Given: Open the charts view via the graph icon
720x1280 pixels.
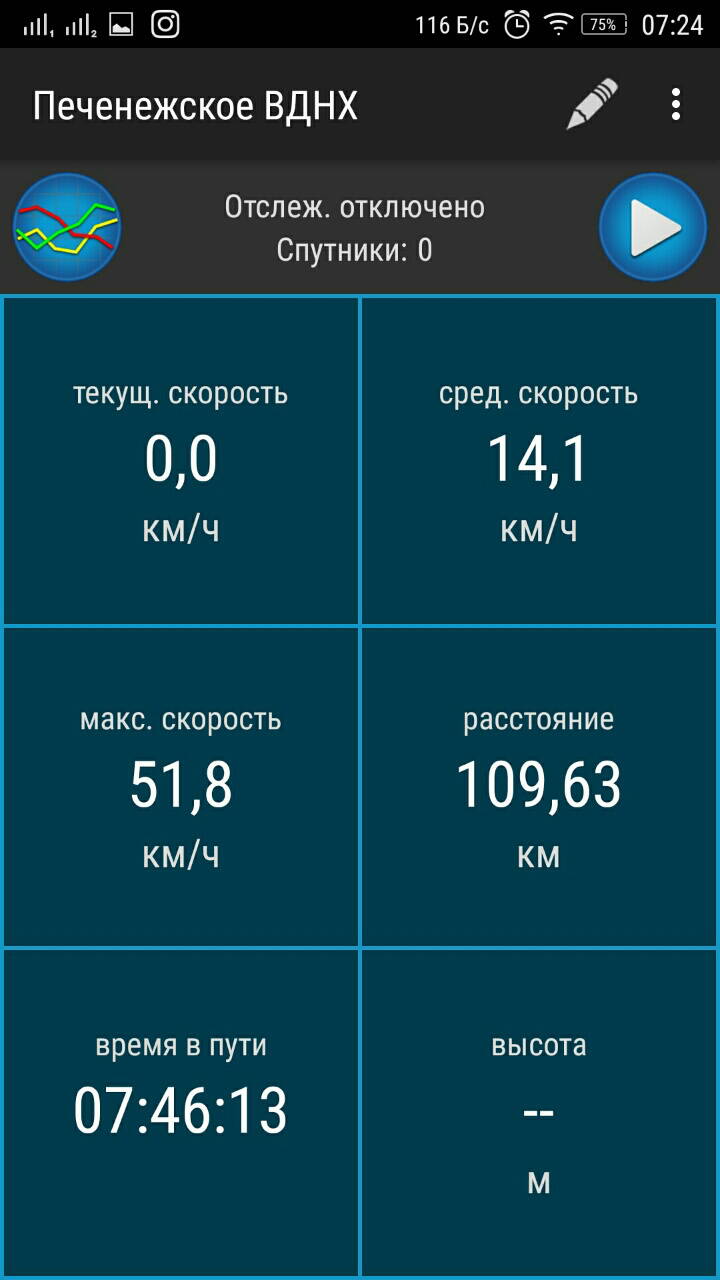Looking at the screenshot, I should [x=67, y=228].
